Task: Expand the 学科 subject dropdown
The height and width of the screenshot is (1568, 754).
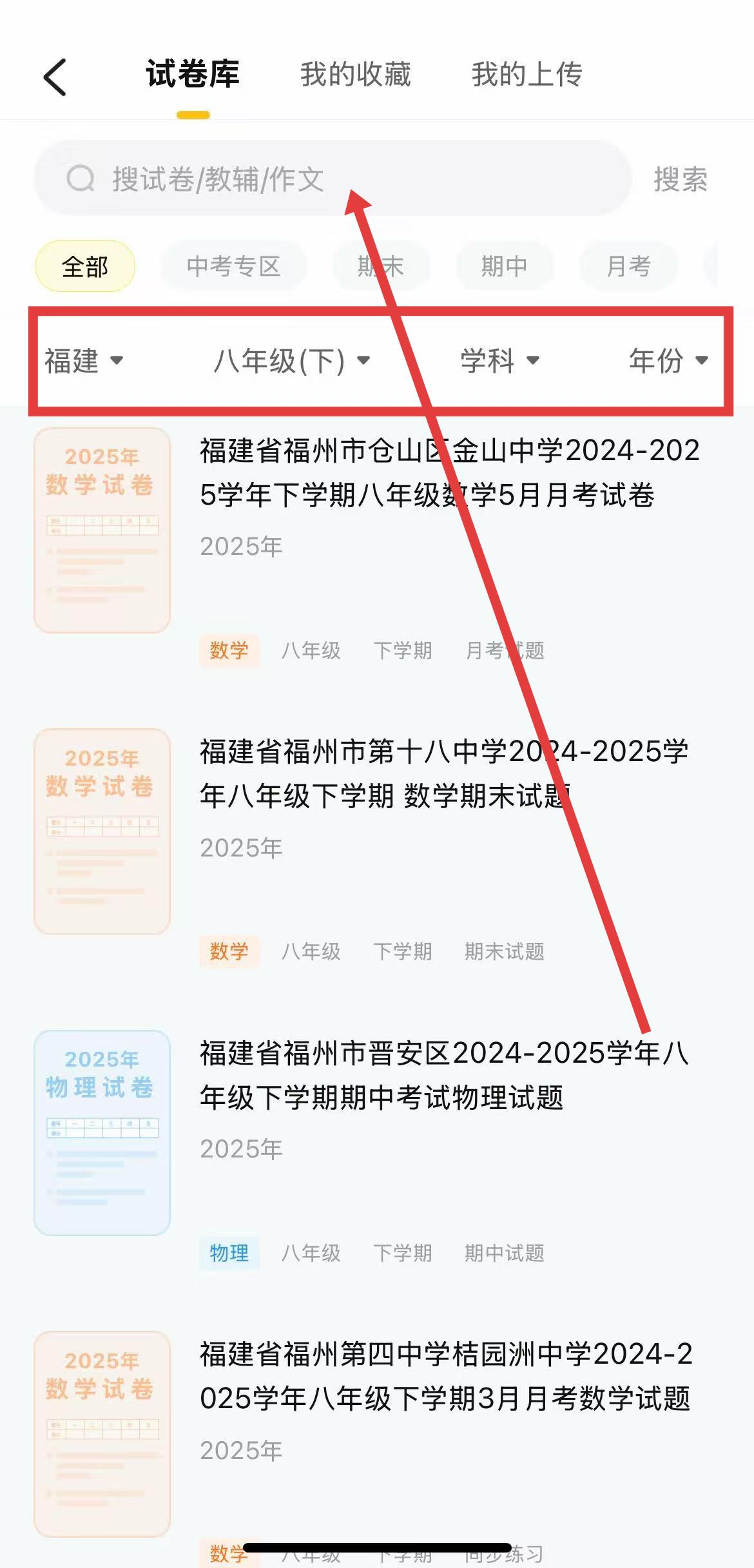Action: point(499,360)
